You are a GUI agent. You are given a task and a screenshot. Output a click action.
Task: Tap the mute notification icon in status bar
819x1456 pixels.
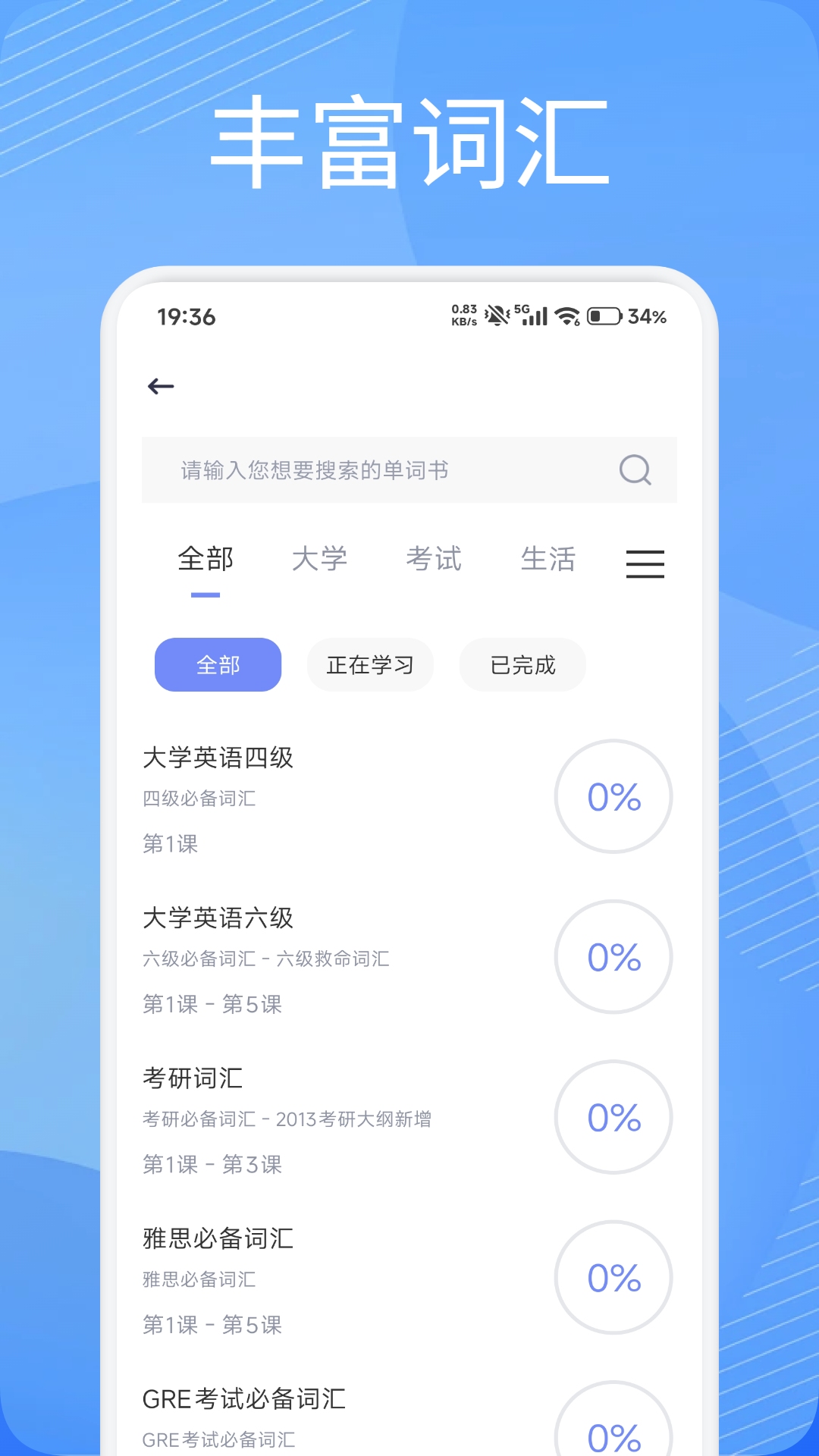(497, 315)
